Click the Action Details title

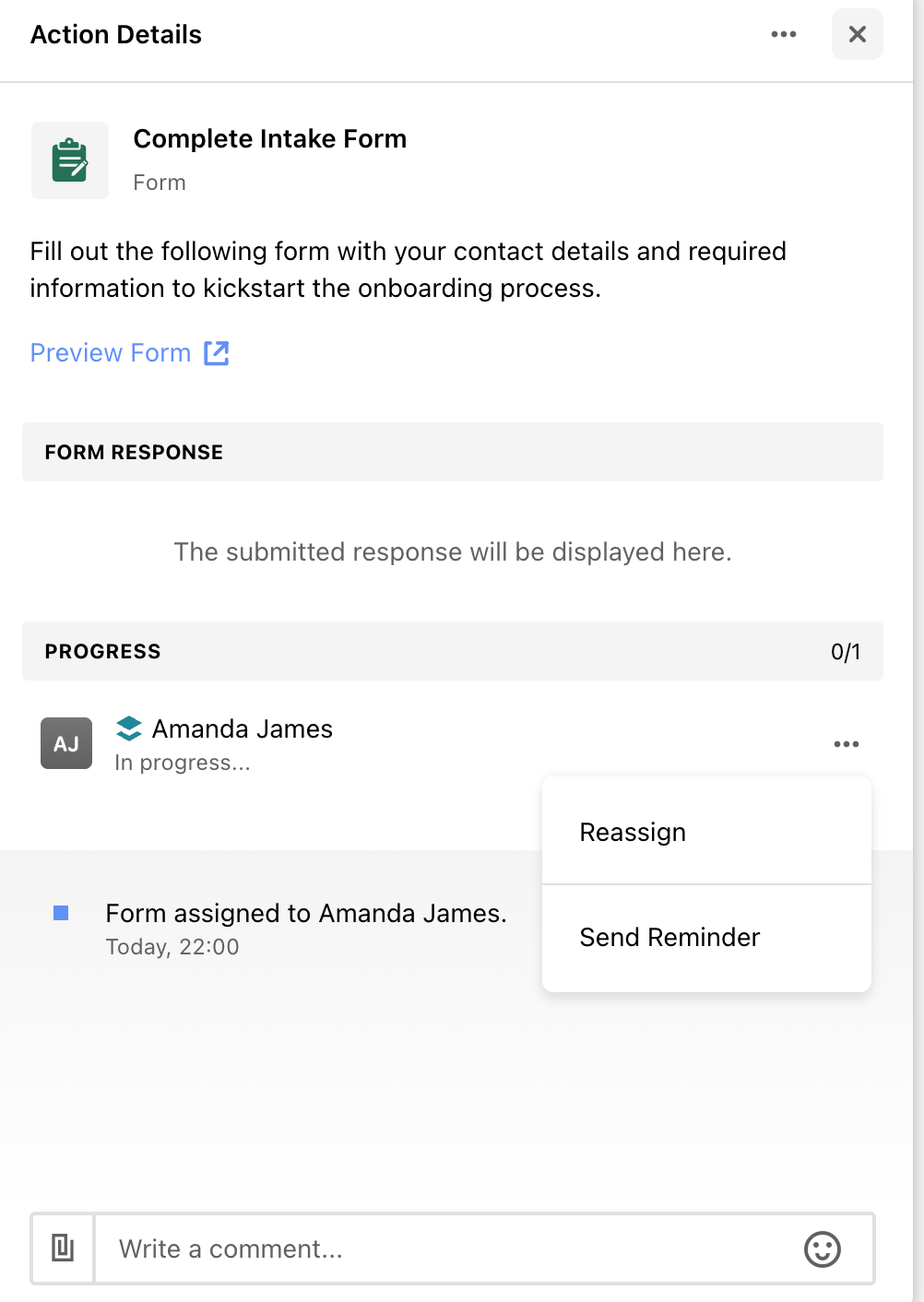(116, 34)
